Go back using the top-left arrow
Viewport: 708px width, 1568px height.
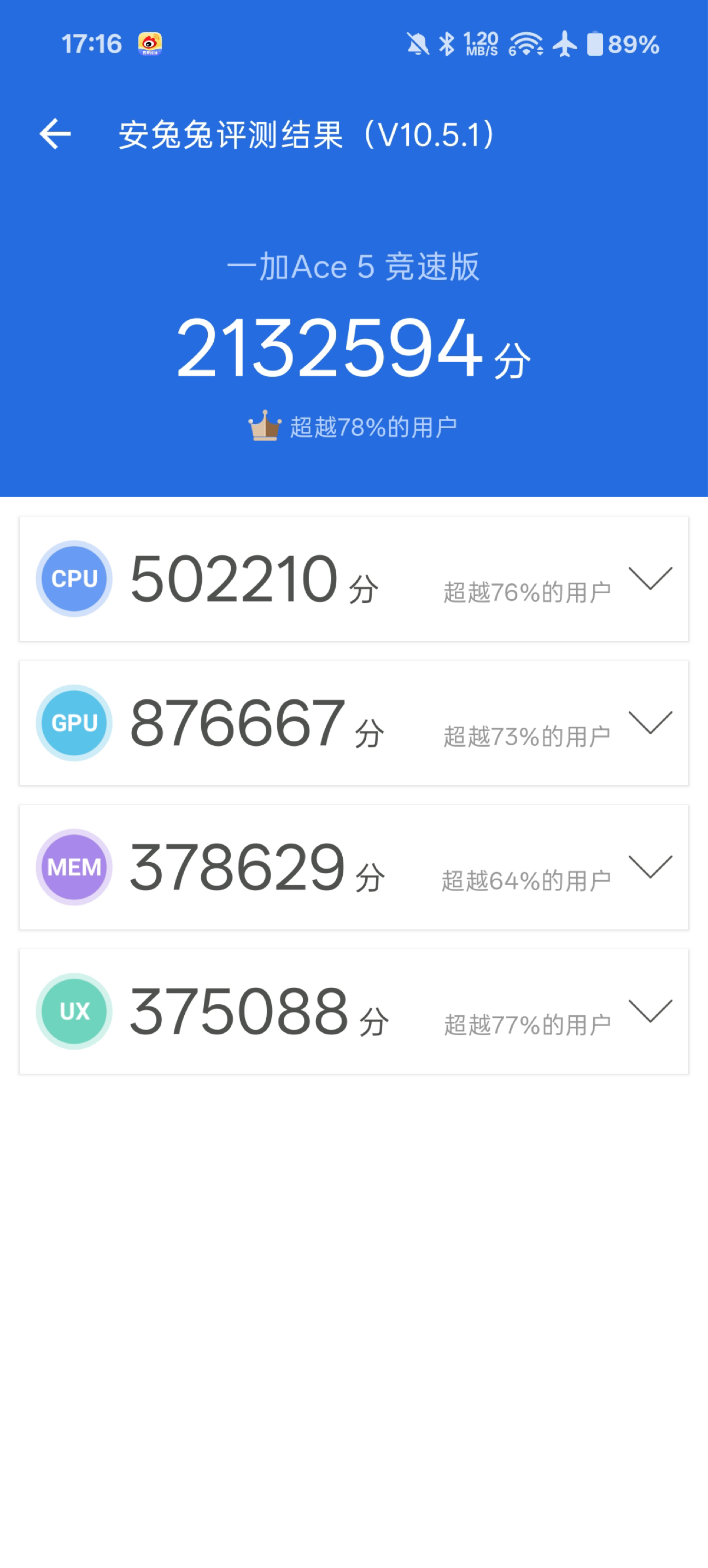coord(55,134)
